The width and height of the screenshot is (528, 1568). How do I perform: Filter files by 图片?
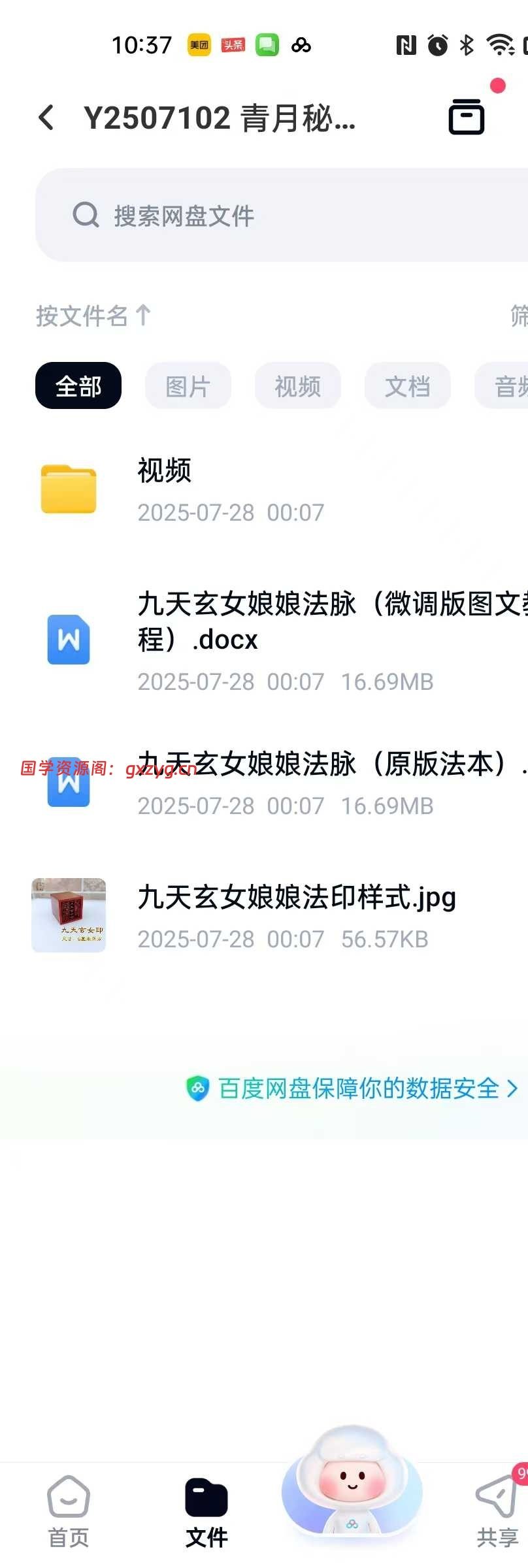pos(188,386)
